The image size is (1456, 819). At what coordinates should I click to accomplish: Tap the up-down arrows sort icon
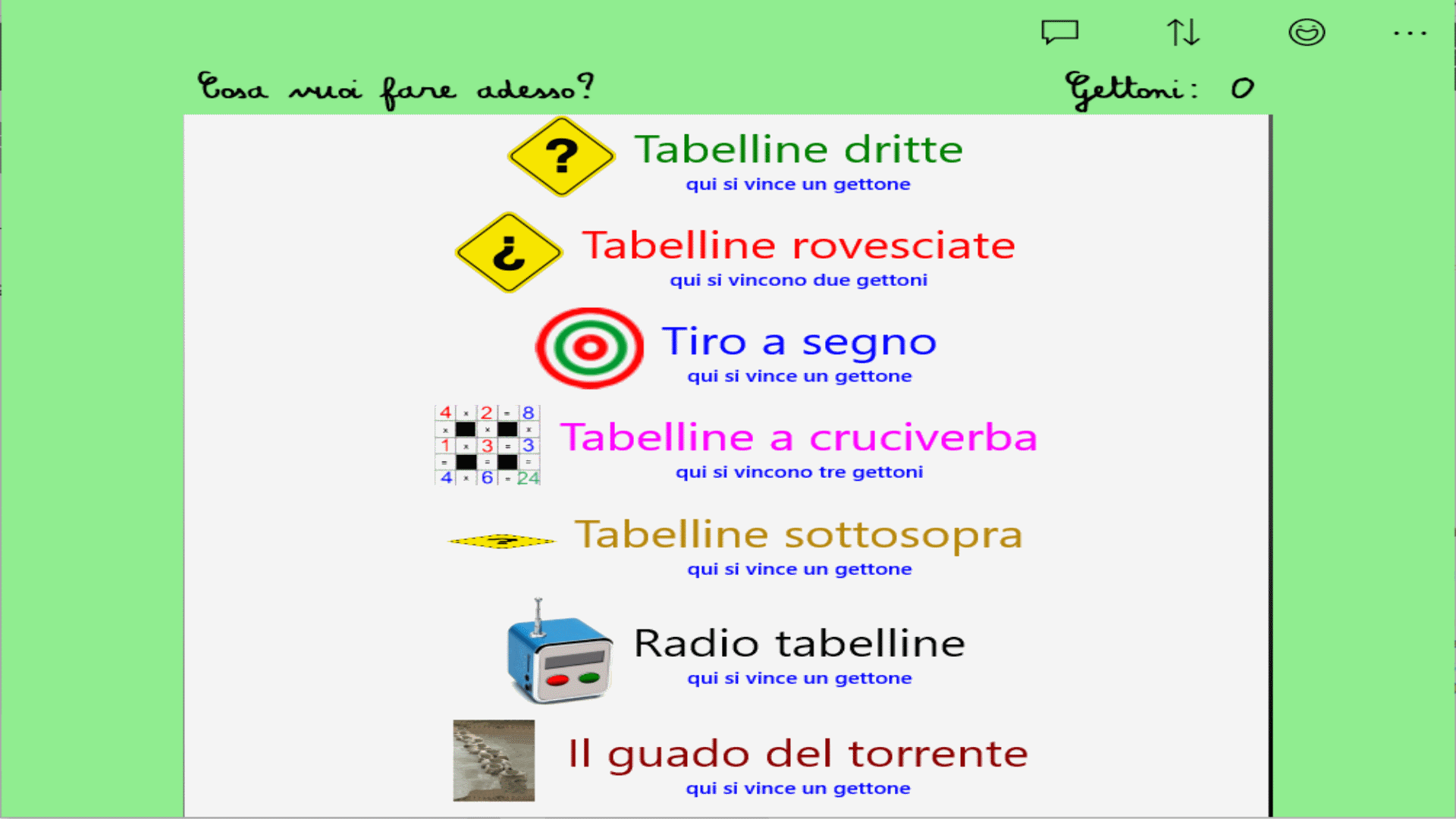[x=1182, y=33]
